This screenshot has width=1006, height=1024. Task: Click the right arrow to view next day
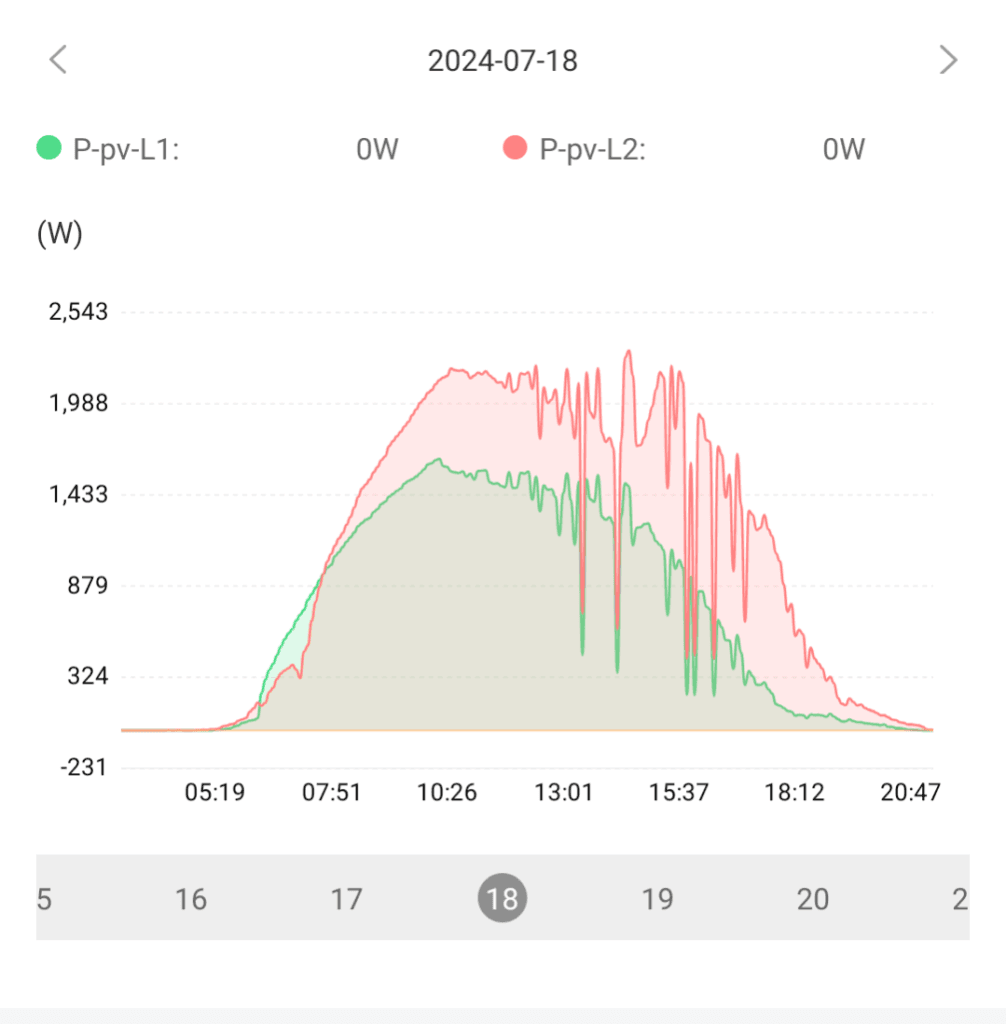(x=949, y=60)
